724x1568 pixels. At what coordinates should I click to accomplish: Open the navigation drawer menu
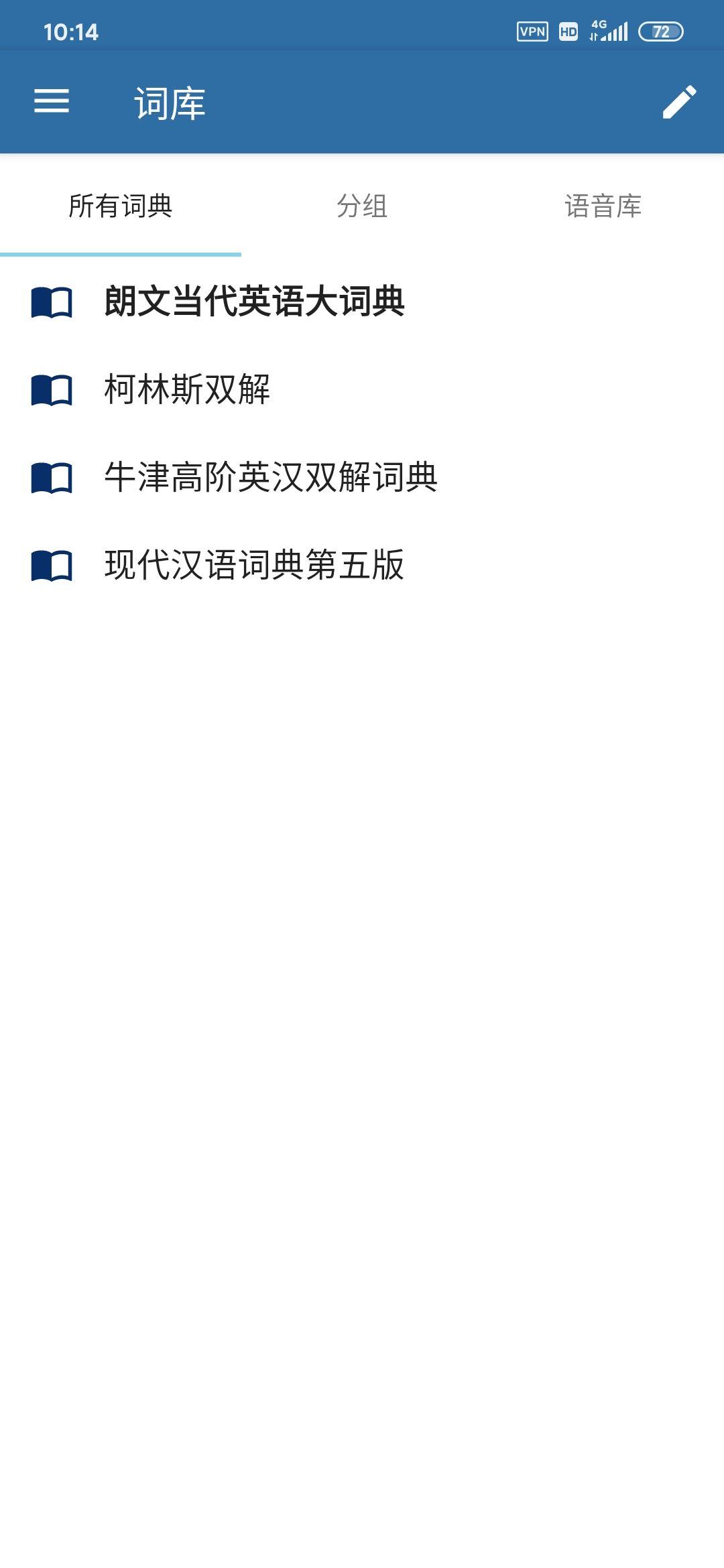coord(52,103)
